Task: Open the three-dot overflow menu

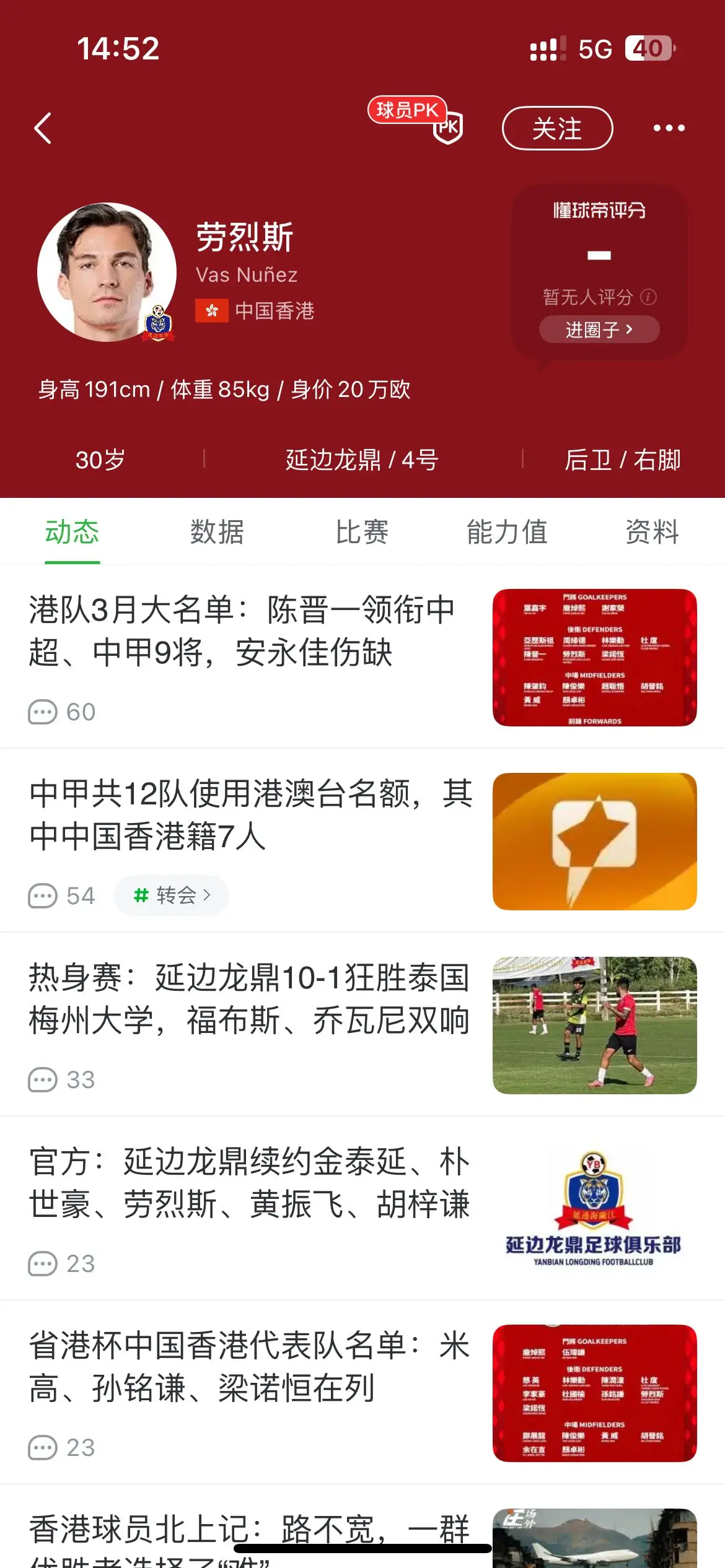Action: [x=669, y=128]
